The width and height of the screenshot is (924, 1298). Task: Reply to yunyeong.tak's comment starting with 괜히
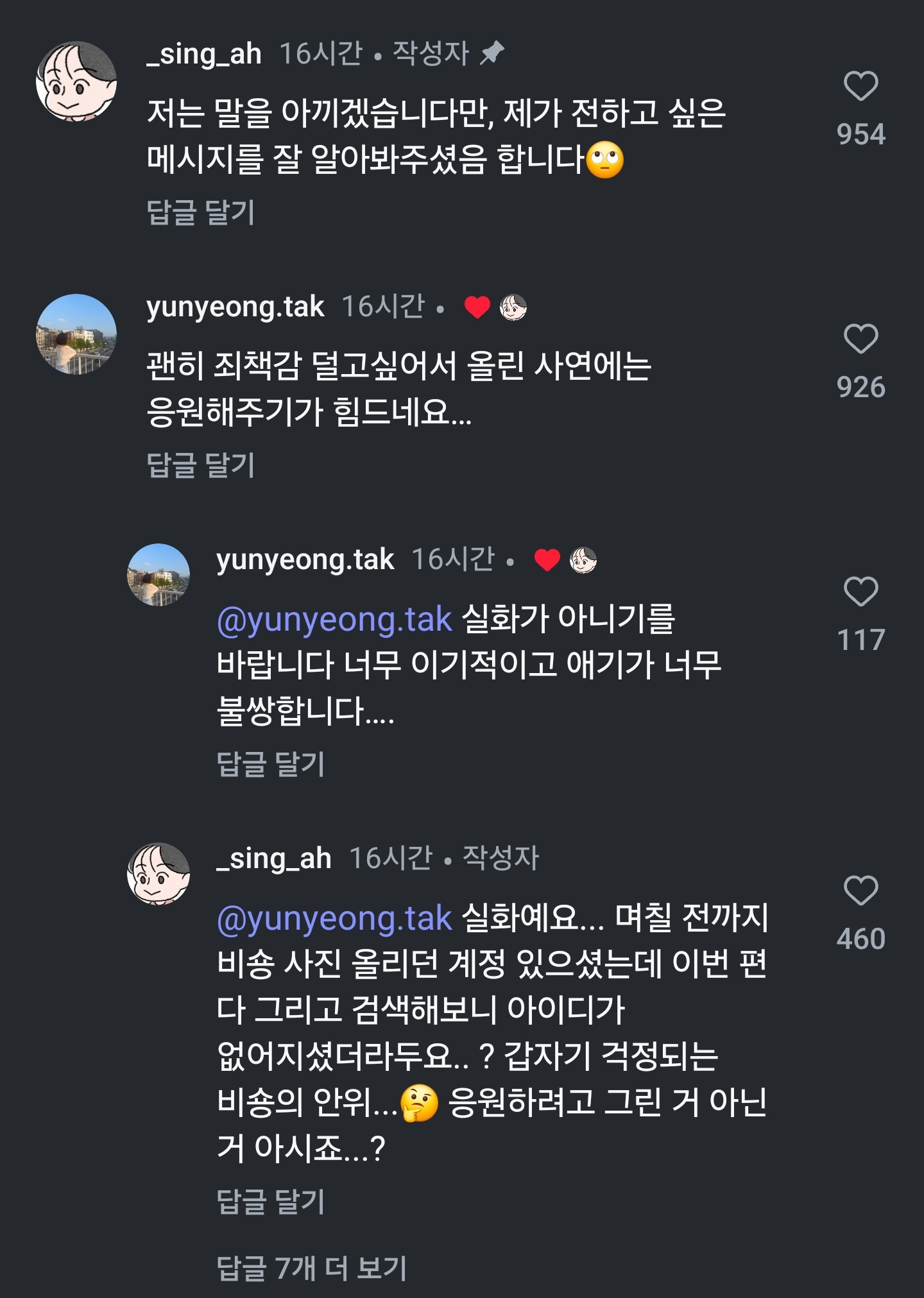click(x=201, y=465)
